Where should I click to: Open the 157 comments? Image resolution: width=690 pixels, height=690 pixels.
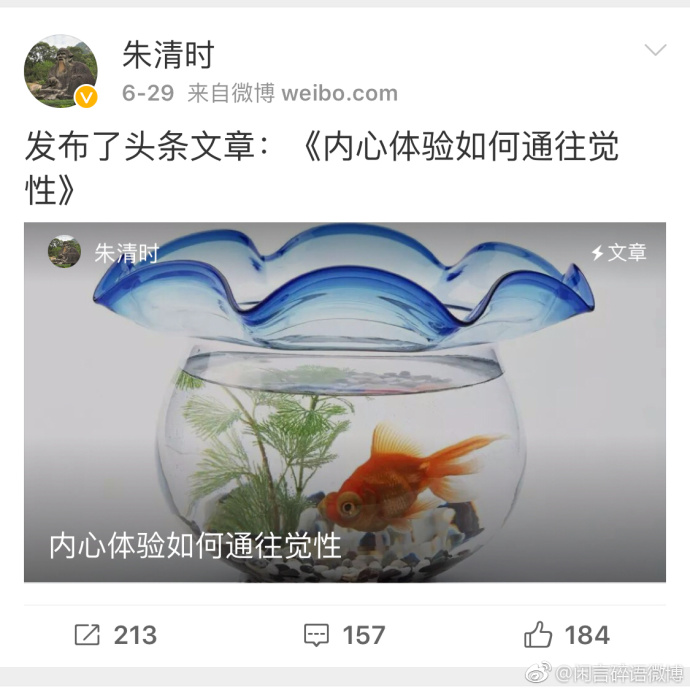[344, 635]
